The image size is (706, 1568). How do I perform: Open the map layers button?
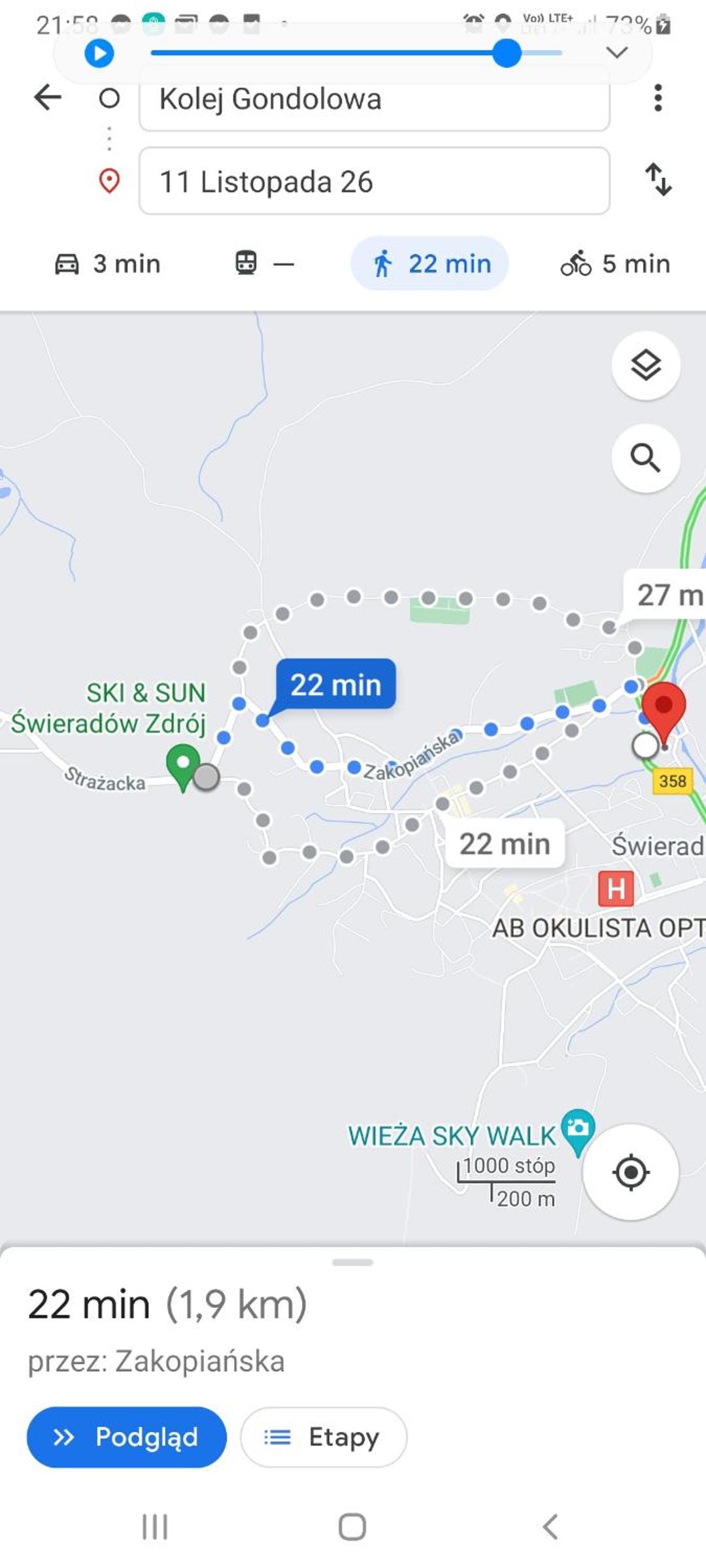646,365
